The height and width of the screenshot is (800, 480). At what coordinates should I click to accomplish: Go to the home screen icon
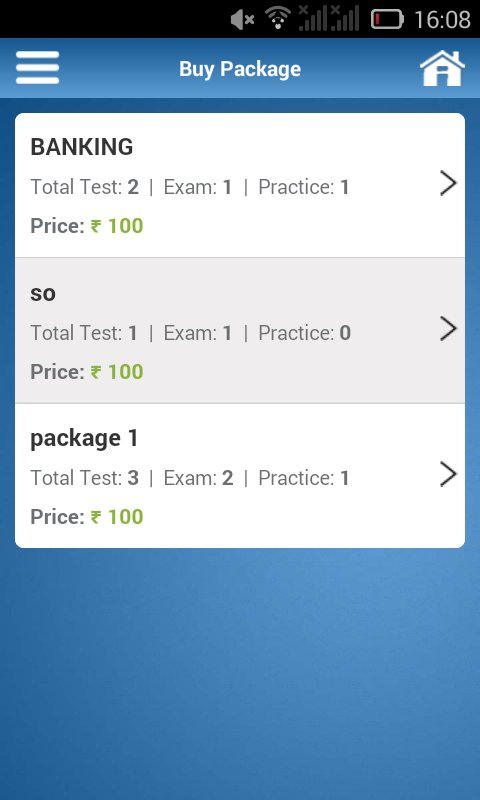coord(442,68)
